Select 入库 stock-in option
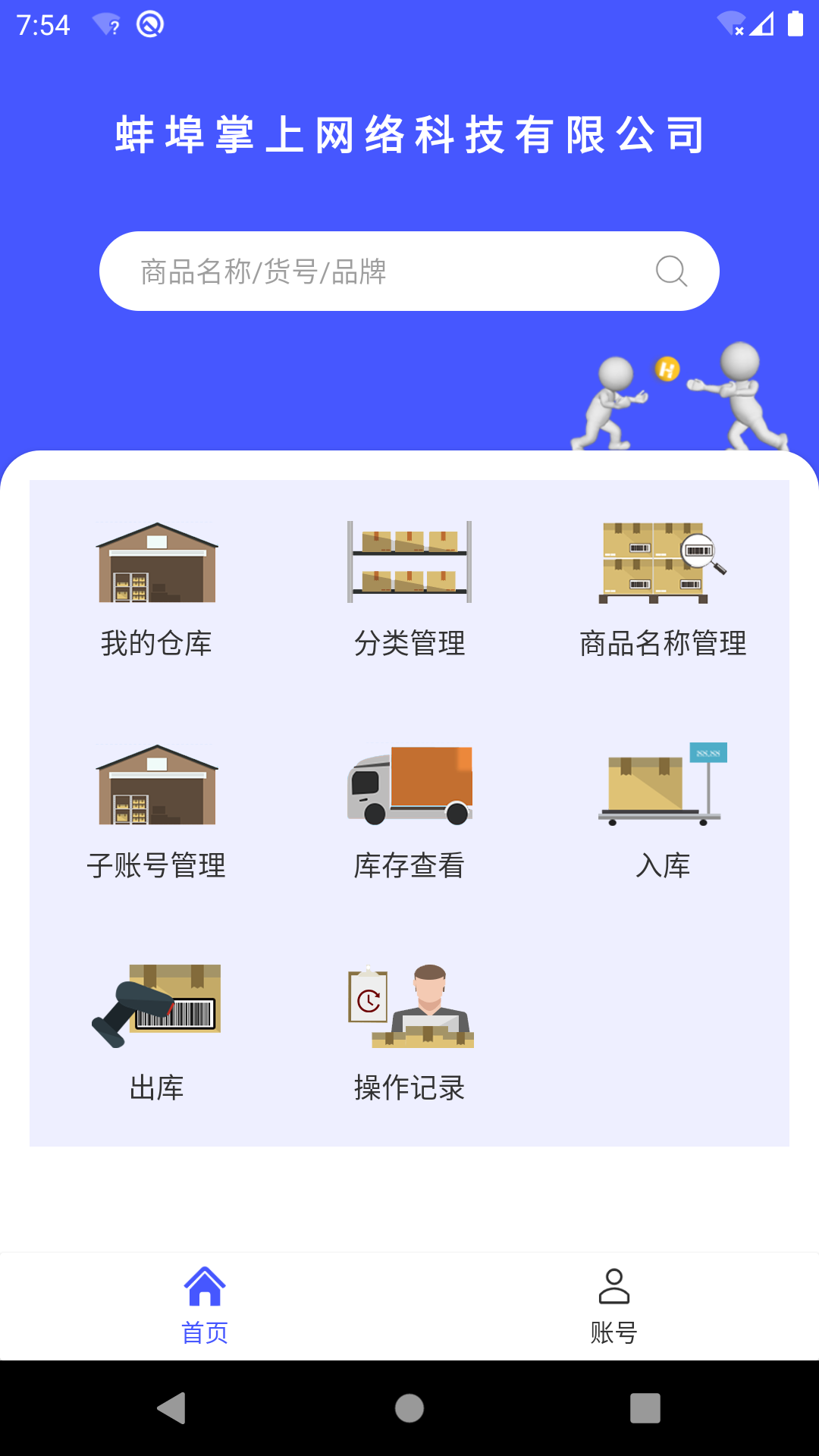Screen dimensions: 819x1456 tap(663, 811)
